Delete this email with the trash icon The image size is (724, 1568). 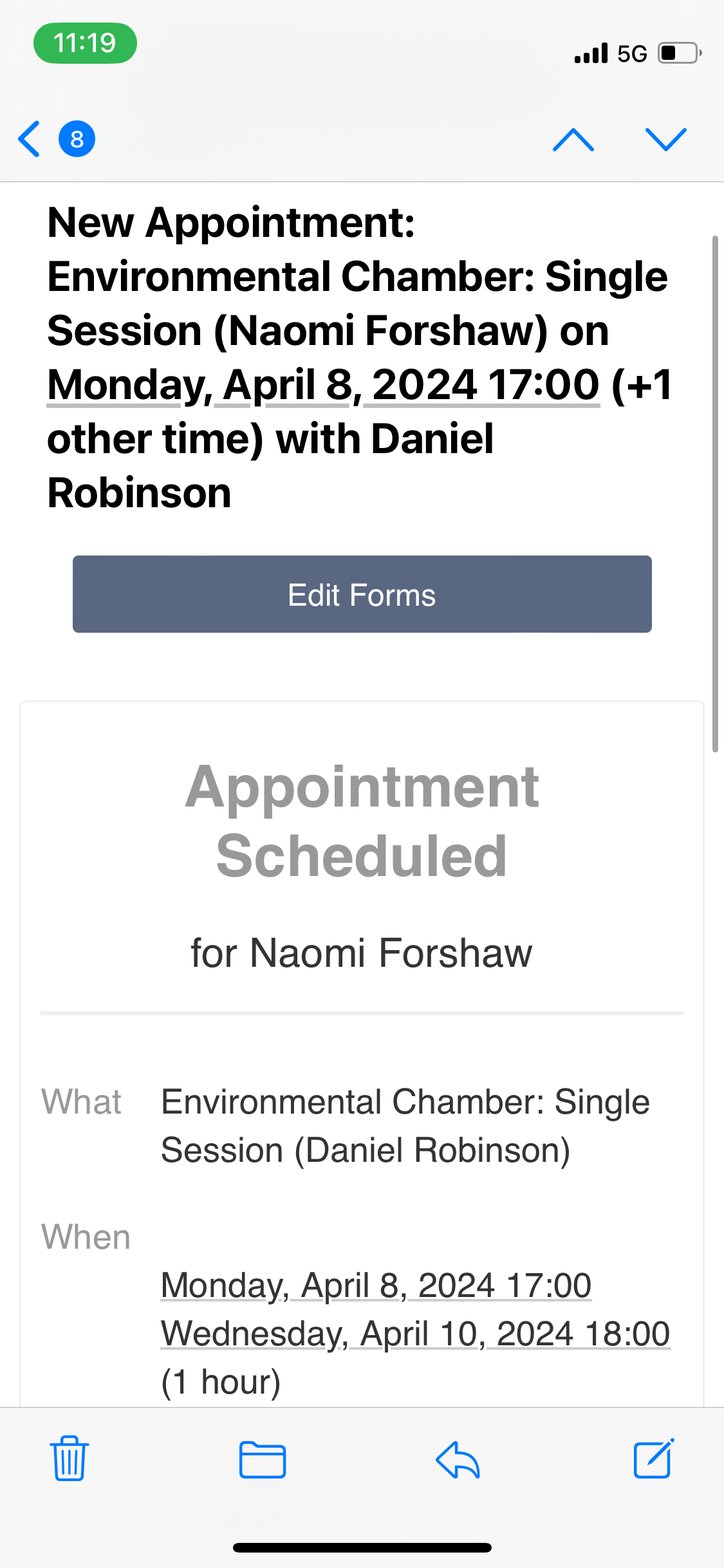coord(70,1459)
